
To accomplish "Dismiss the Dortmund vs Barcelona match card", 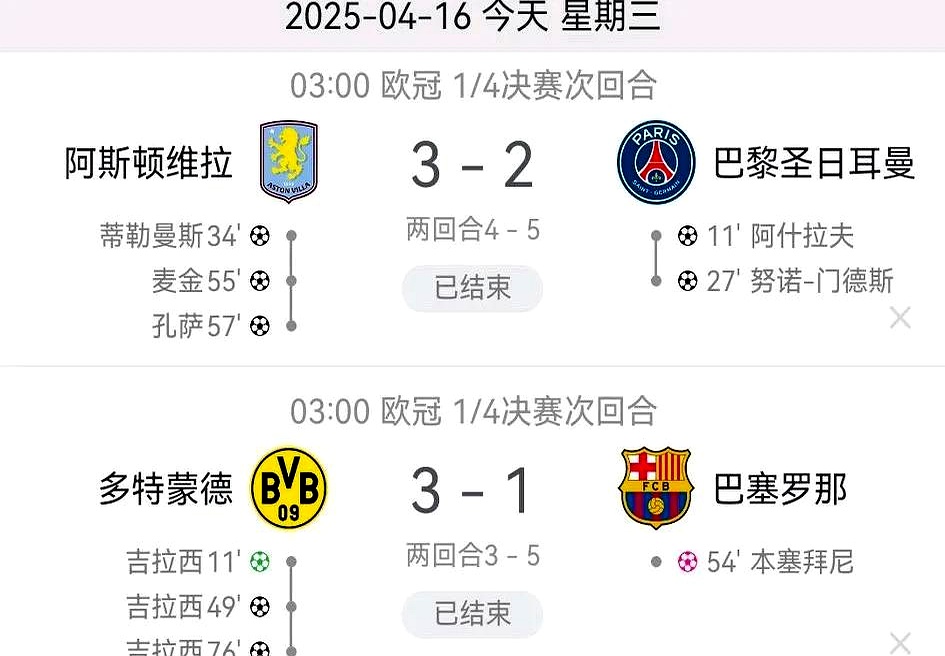I will (x=900, y=643).
